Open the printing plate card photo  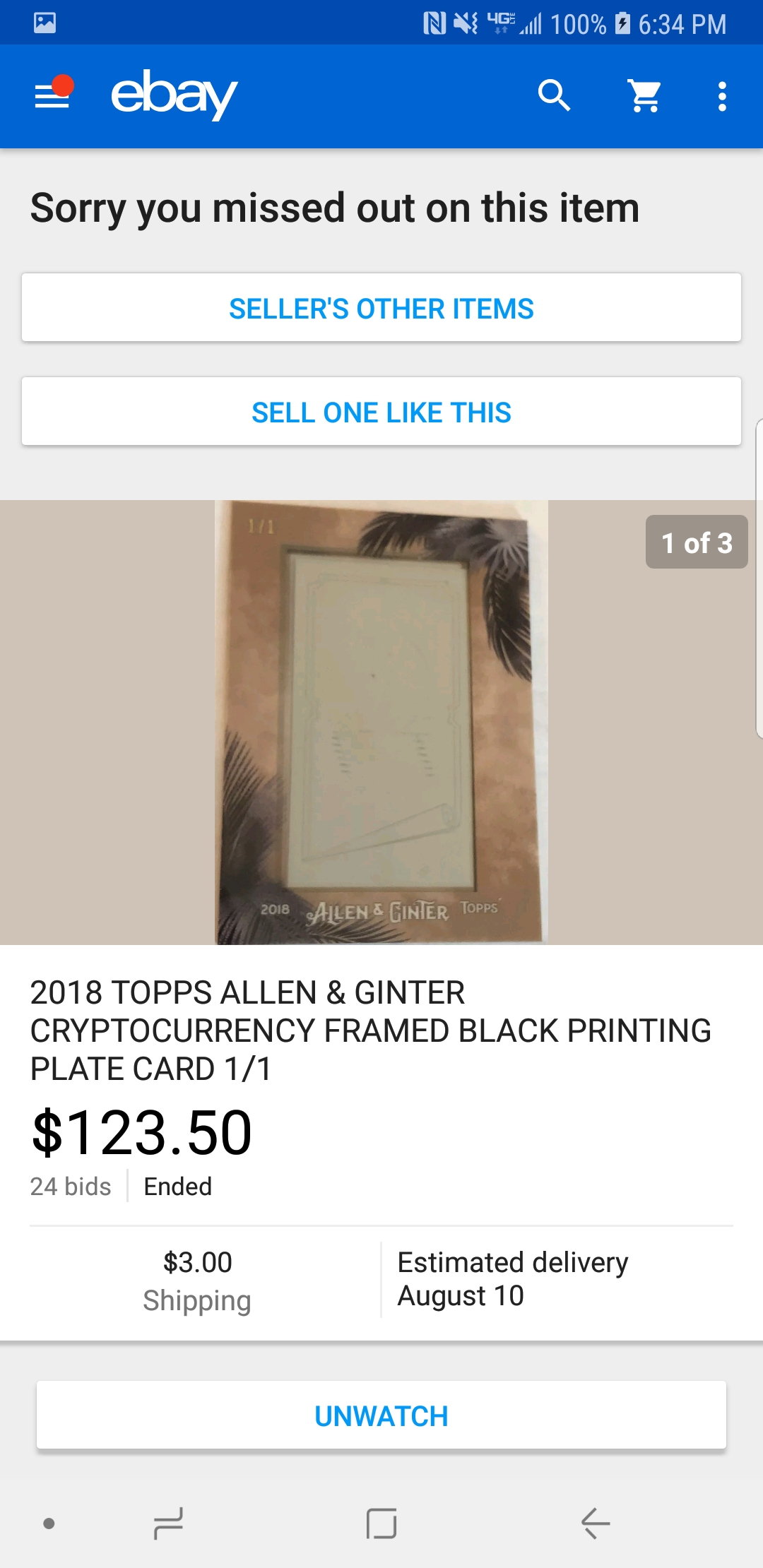click(381, 722)
